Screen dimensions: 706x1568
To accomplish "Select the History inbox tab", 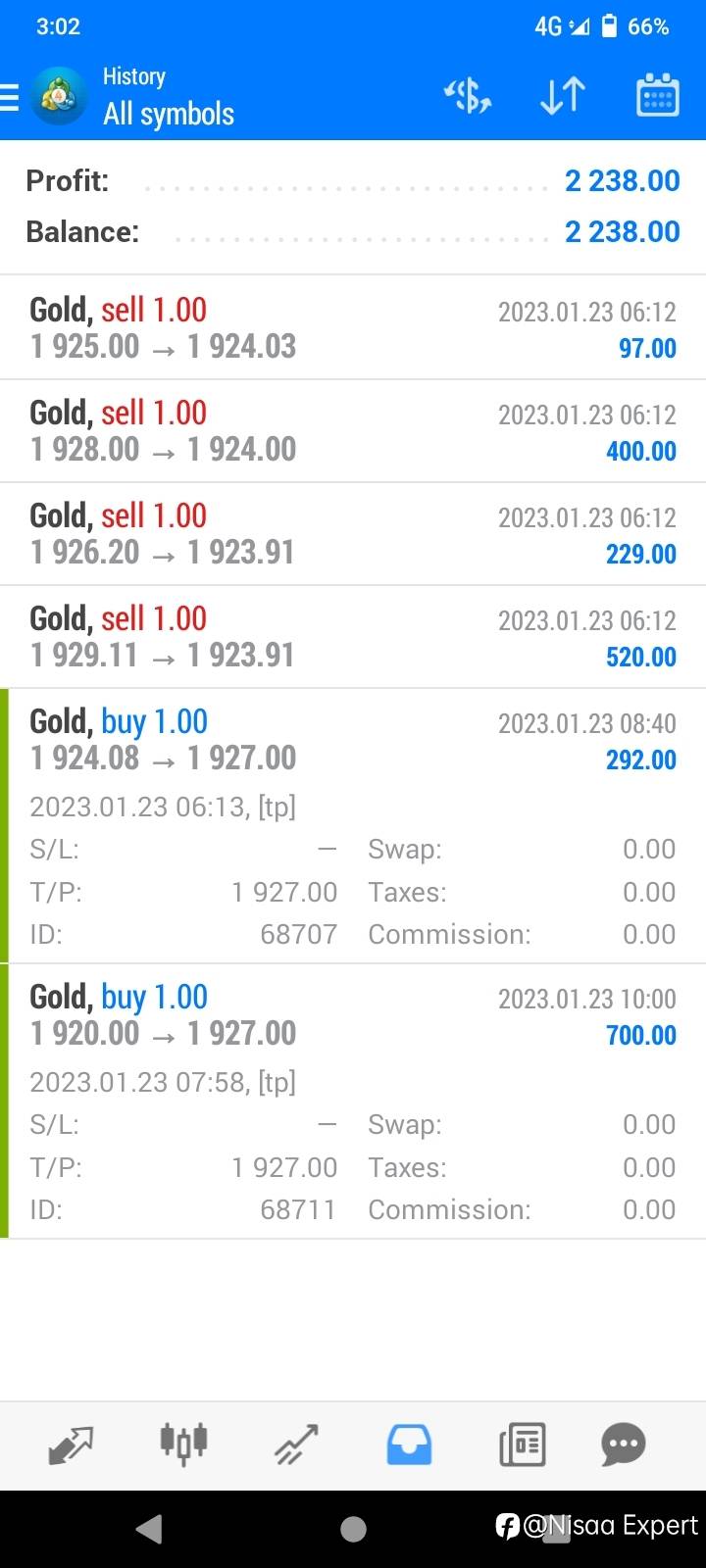I will [x=409, y=1445].
